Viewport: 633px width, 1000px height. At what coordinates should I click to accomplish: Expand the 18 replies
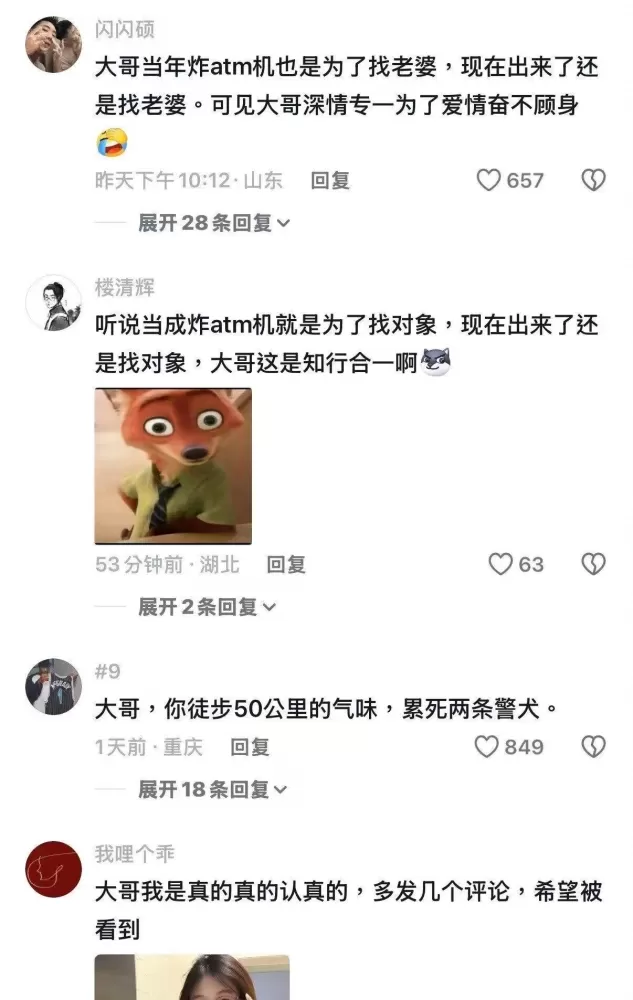tap(212, 789)
